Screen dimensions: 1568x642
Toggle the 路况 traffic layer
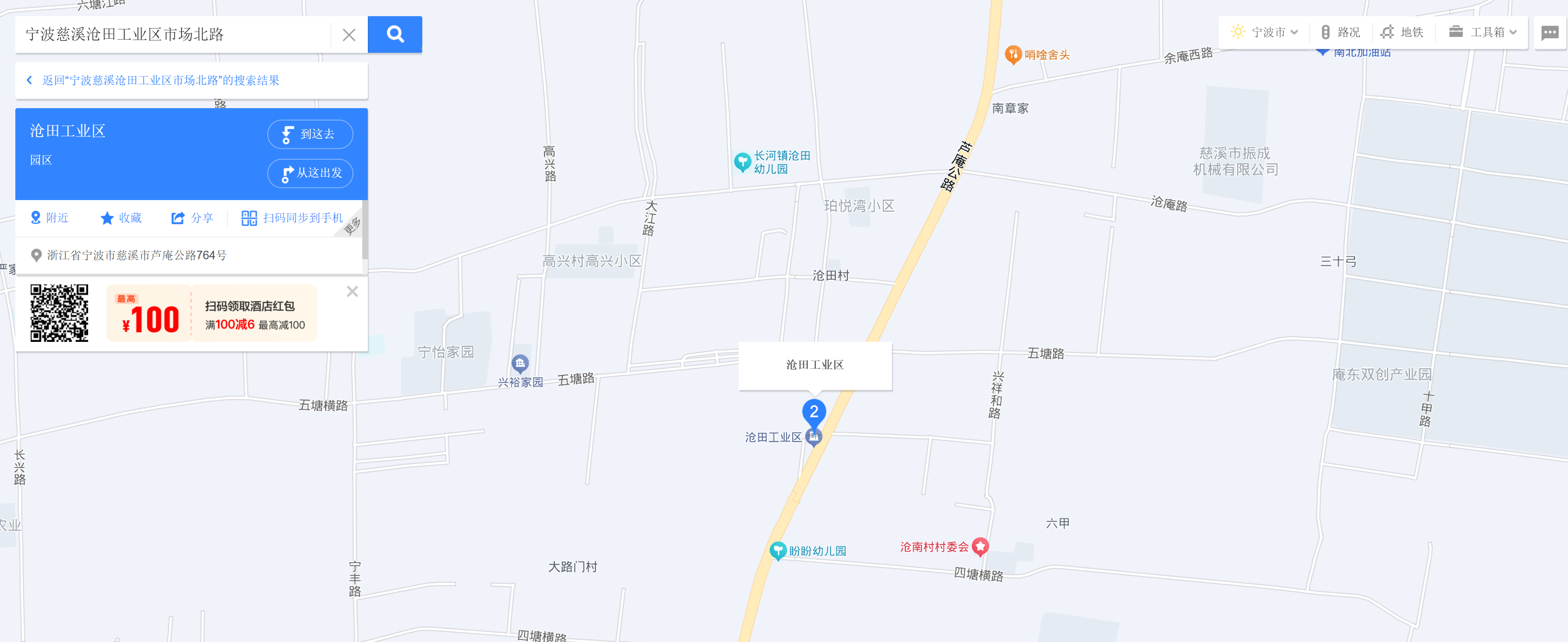click(1340, 32)
